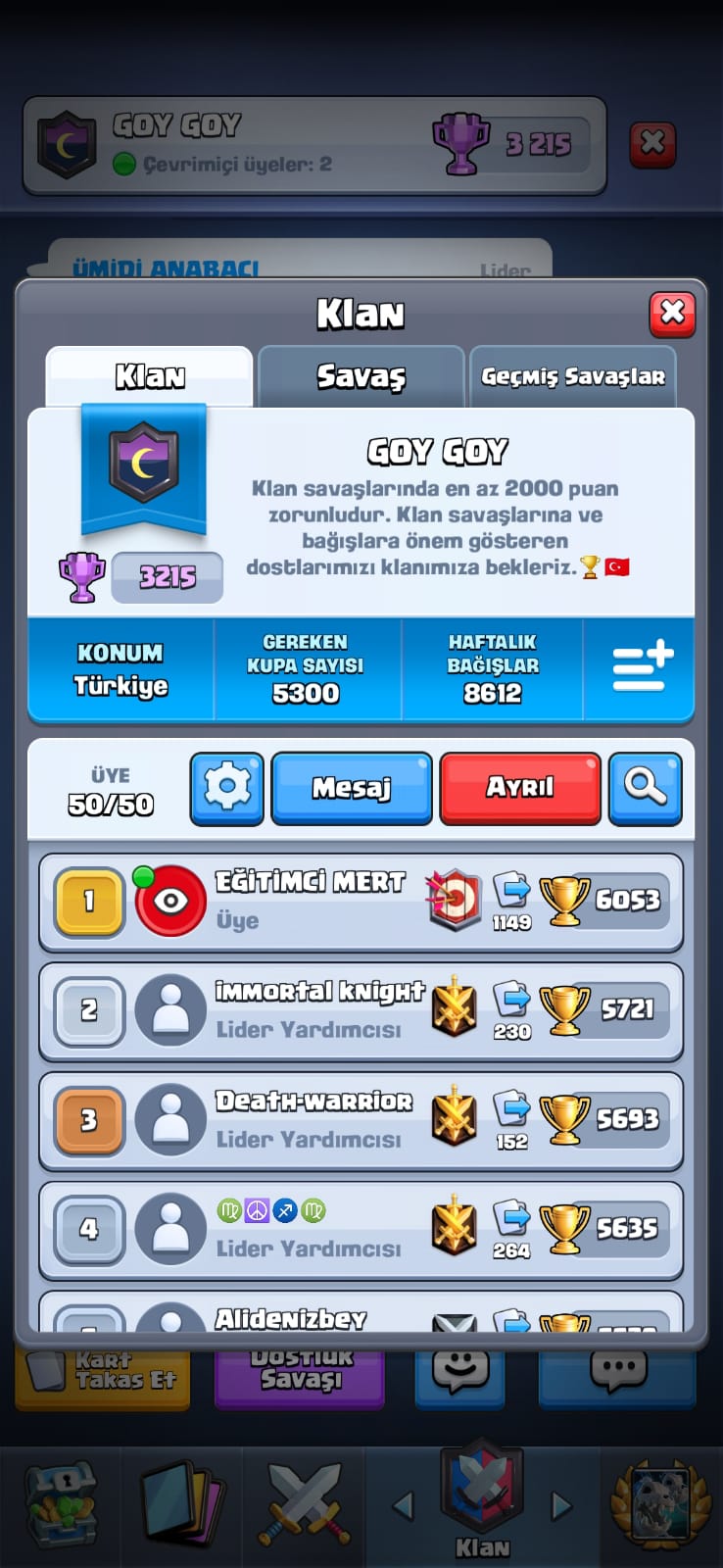Screen dimensions: 723x1568
Task: Leave the clan with Ayrıl
Action: click(520, 788)
